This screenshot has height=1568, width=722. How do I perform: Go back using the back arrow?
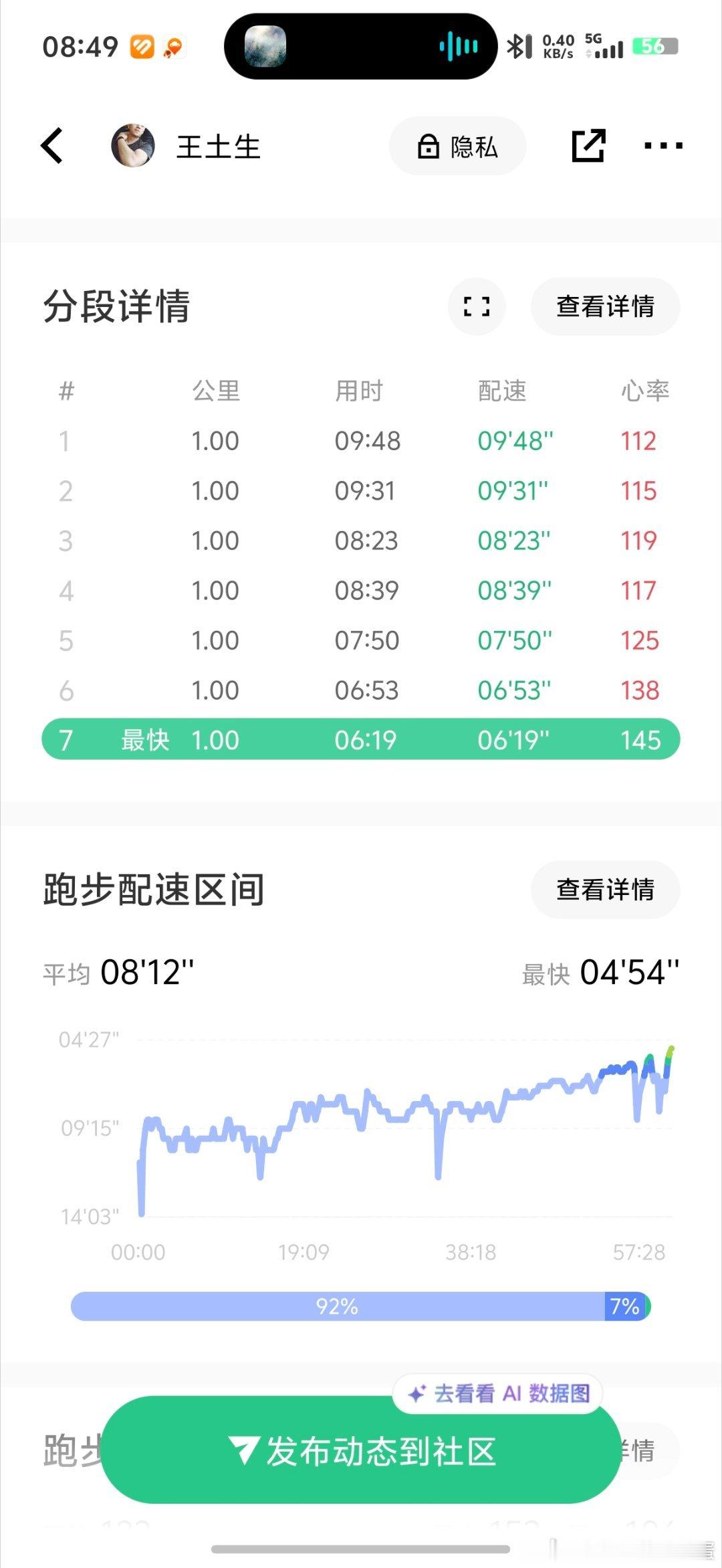(x=52, y=146)
